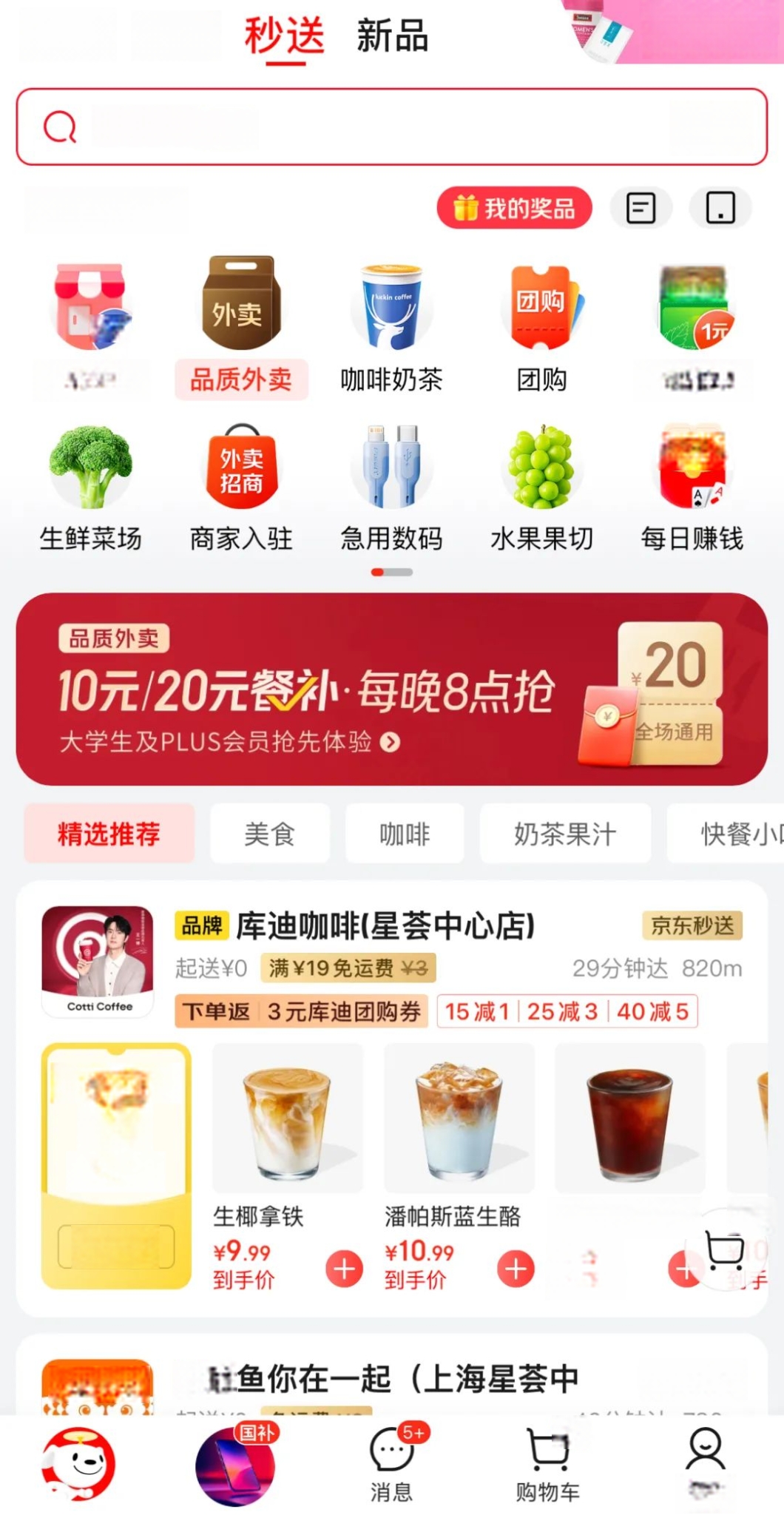
Task: Open 每日赚钱 category
Action: (x=692, y=485)
